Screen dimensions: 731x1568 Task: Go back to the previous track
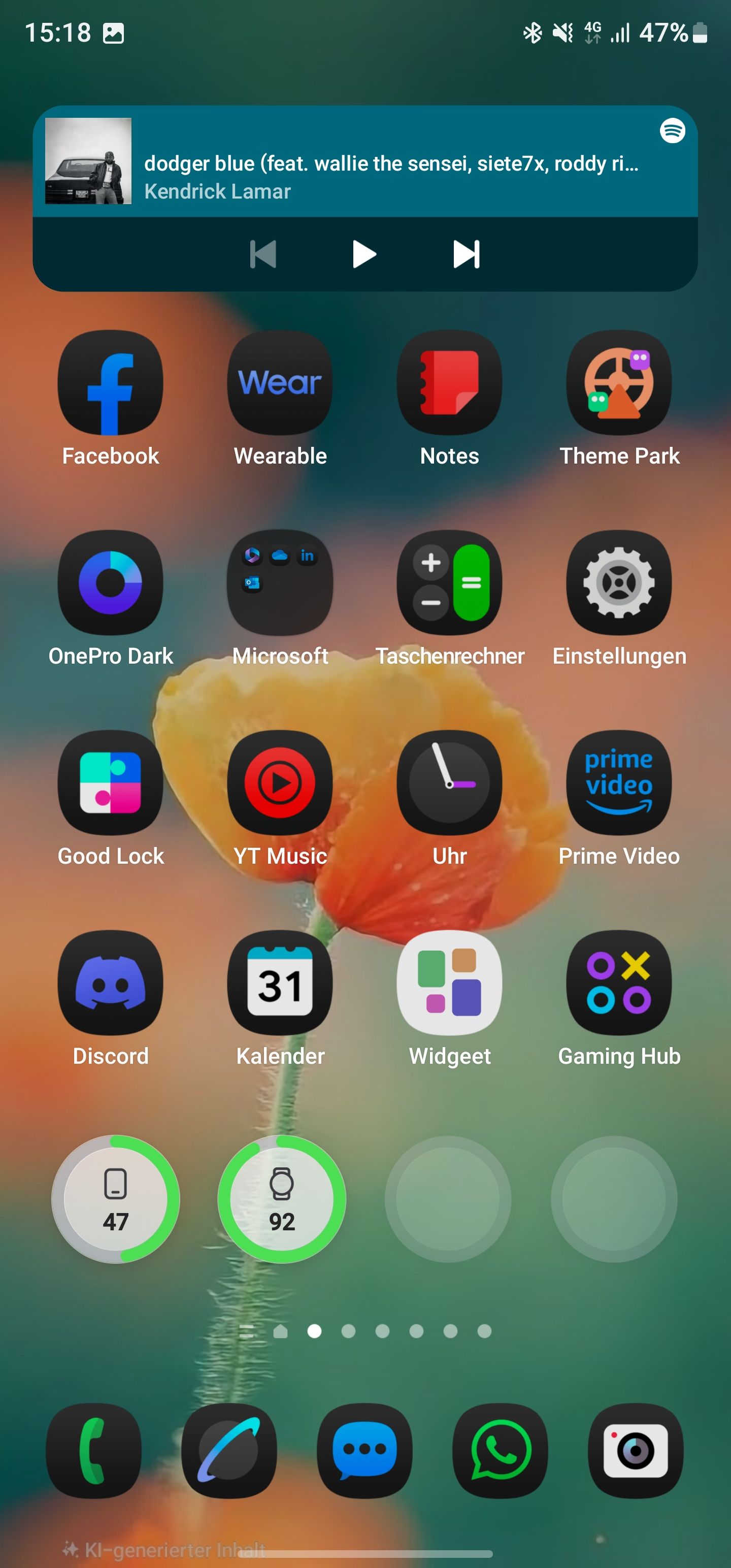tap(262, 254)
